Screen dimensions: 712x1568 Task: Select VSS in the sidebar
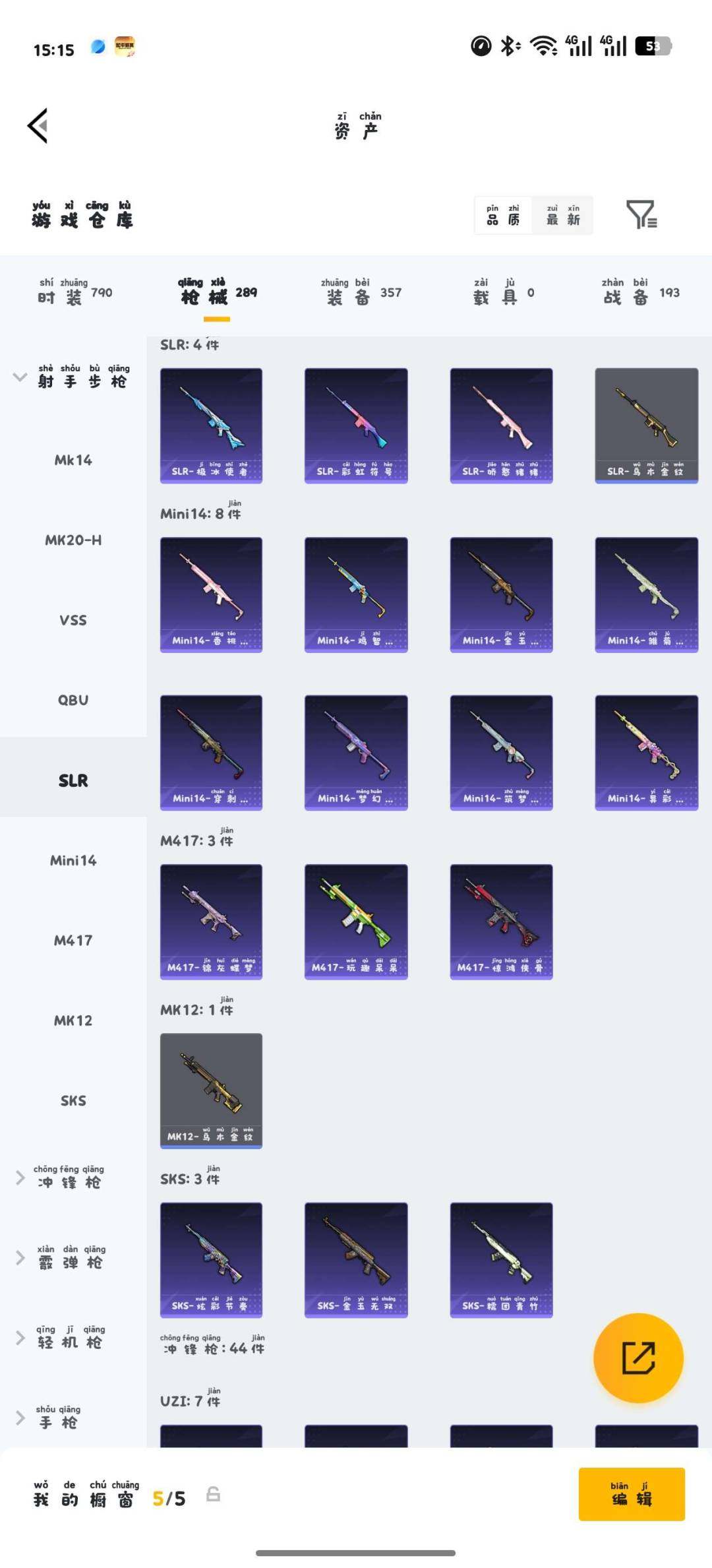[73, 621]
